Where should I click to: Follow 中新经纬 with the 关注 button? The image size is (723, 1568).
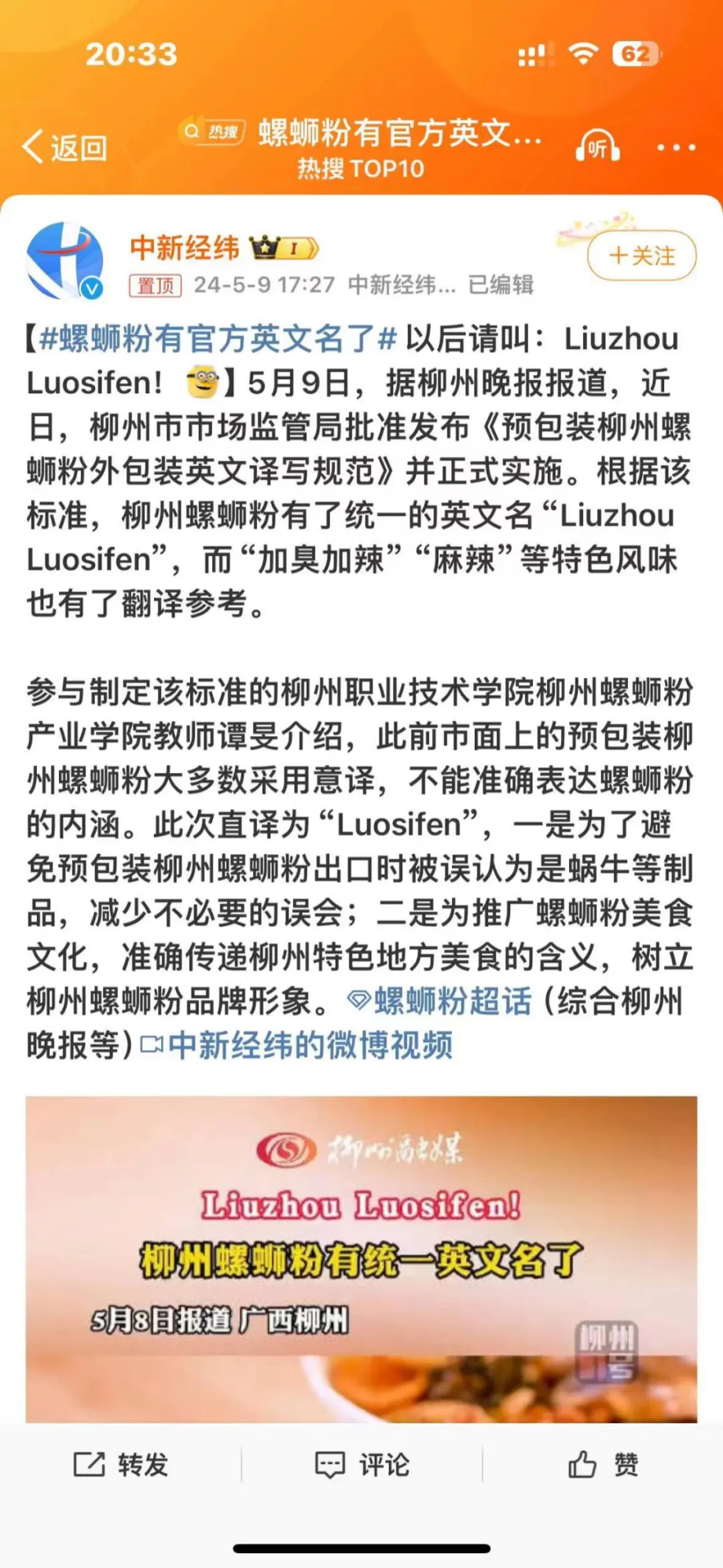pos(641,256)
